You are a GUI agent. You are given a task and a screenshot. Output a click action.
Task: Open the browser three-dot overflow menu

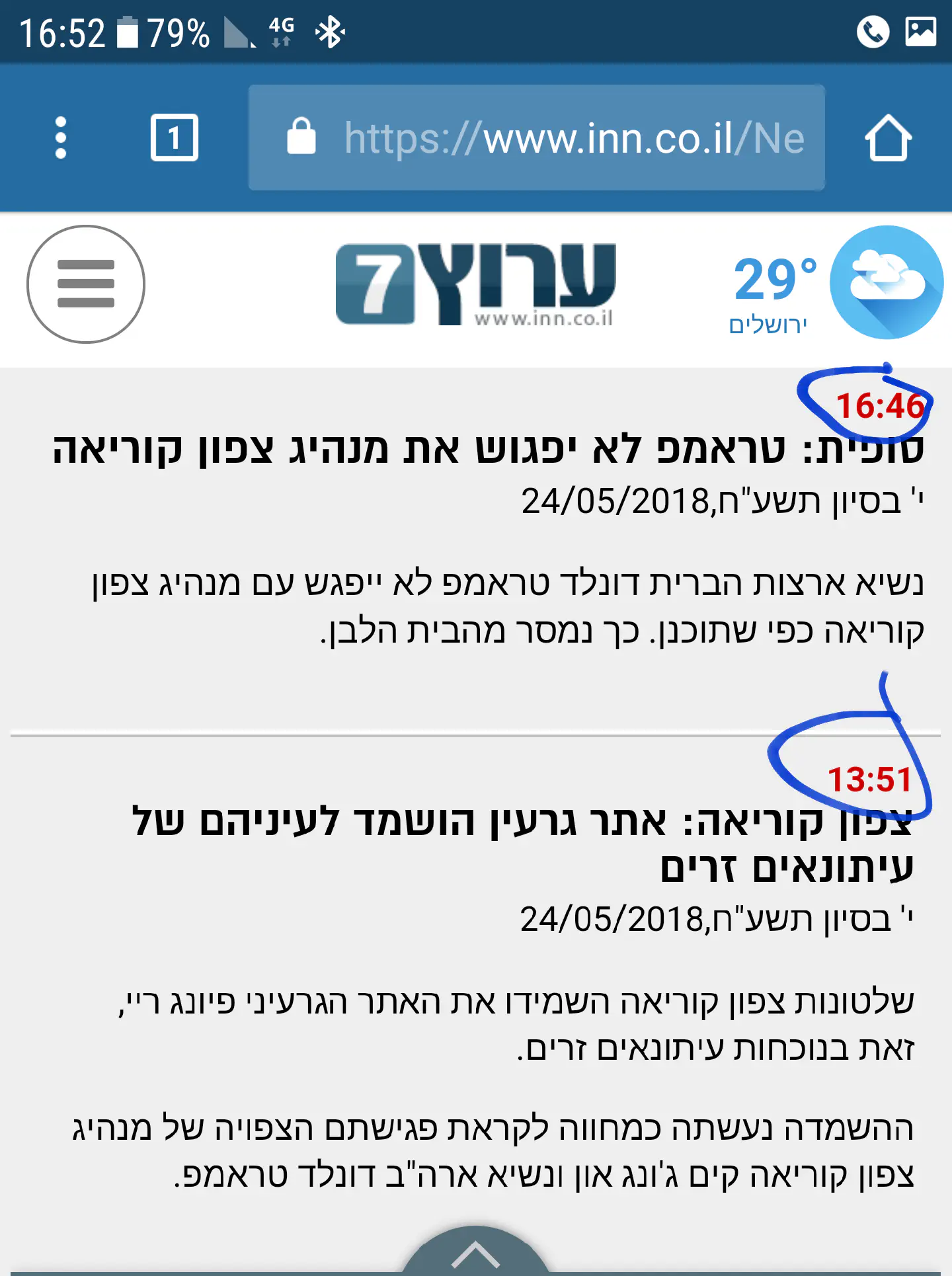point(61,138)
